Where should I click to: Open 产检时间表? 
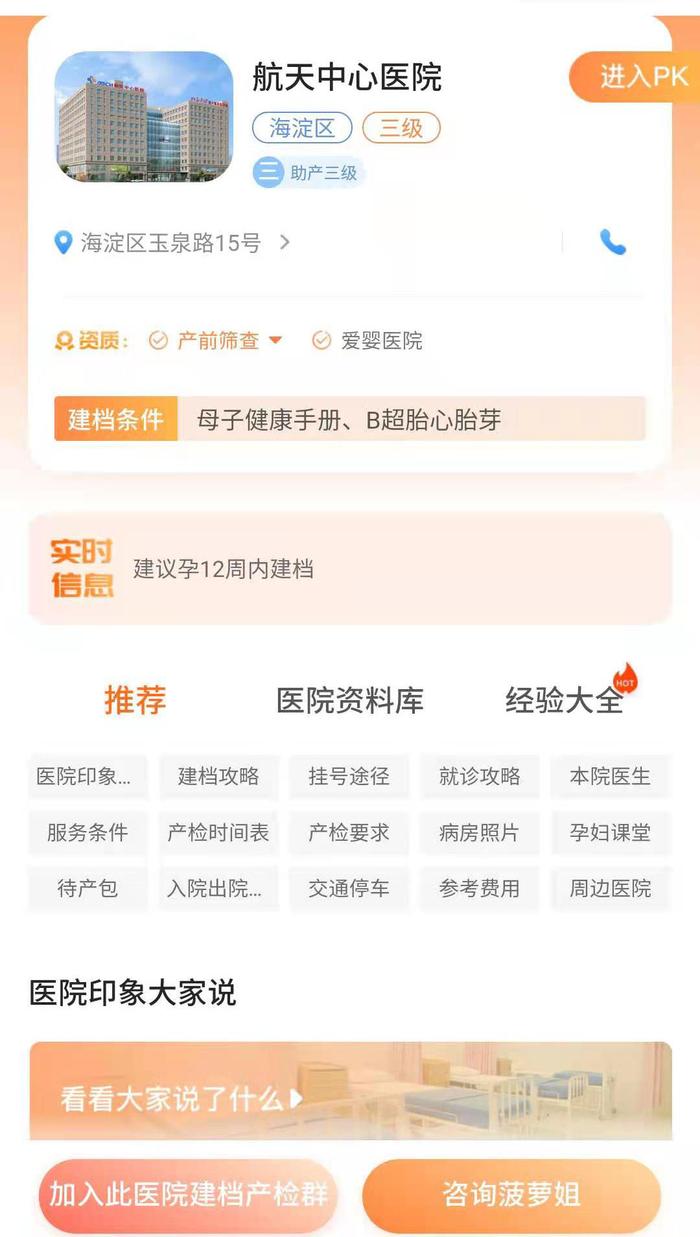[x=218, y=832]
